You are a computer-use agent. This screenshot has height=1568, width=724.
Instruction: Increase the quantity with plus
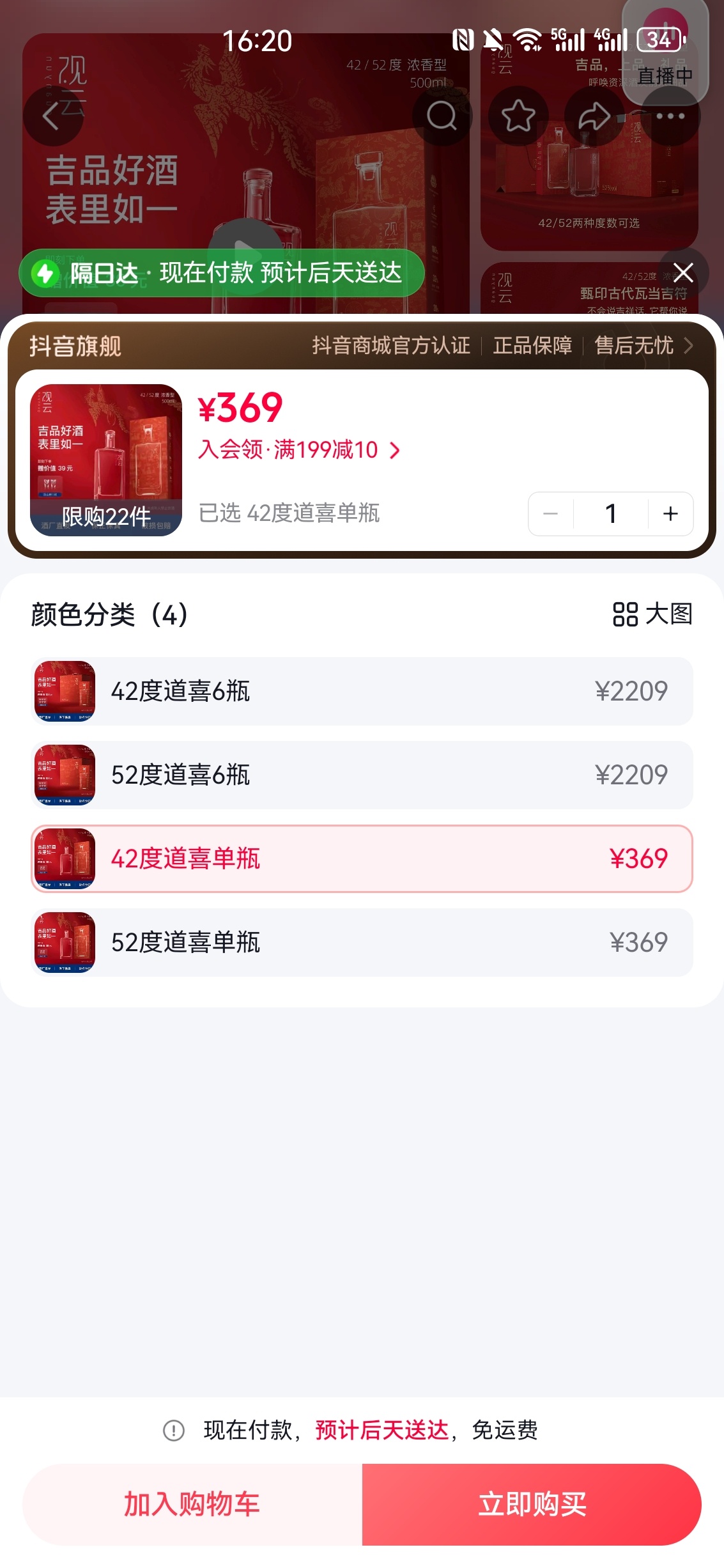tap(670, 514)
